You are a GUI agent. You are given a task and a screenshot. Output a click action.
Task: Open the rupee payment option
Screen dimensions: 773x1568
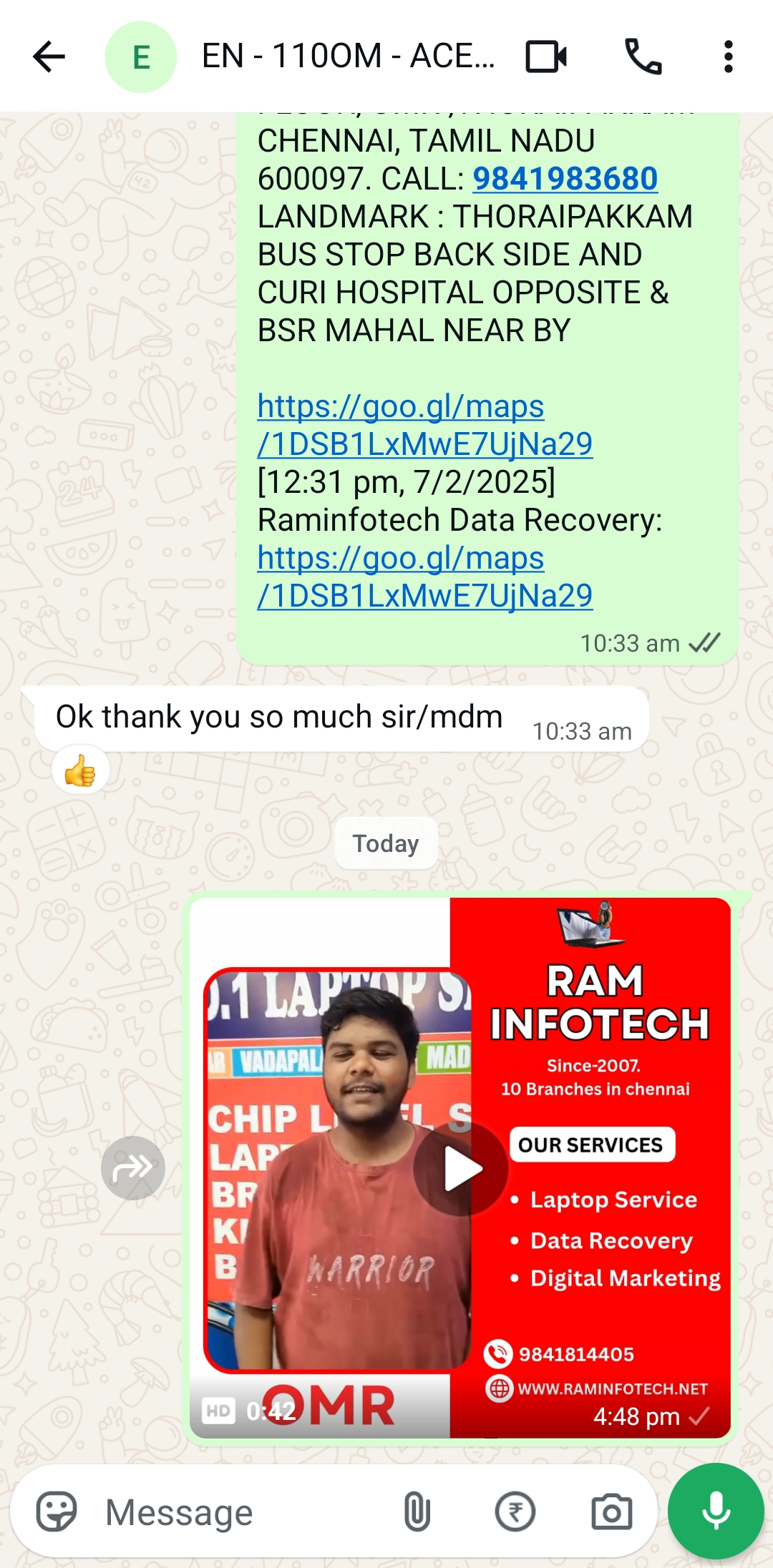tap(515, 1511)
